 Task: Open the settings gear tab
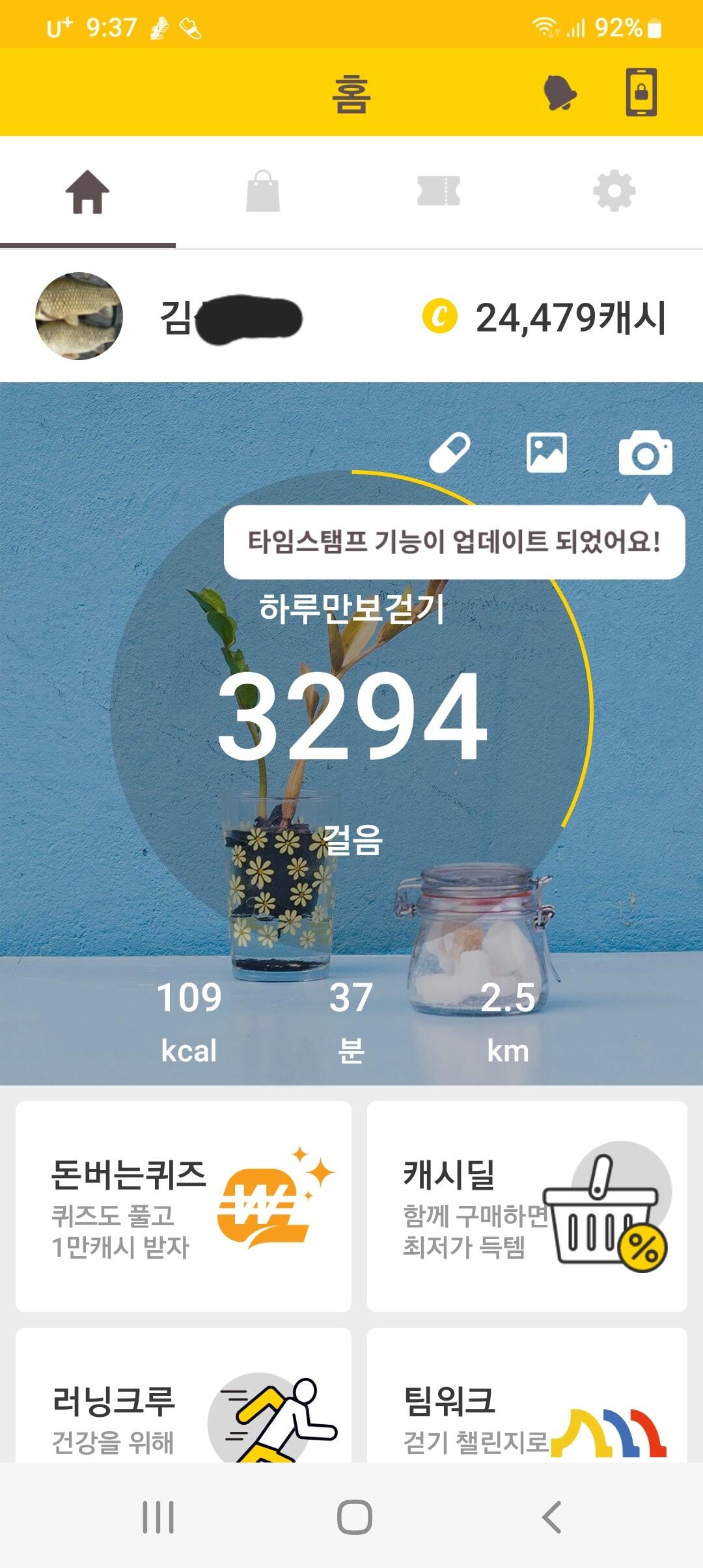[614, 191]
